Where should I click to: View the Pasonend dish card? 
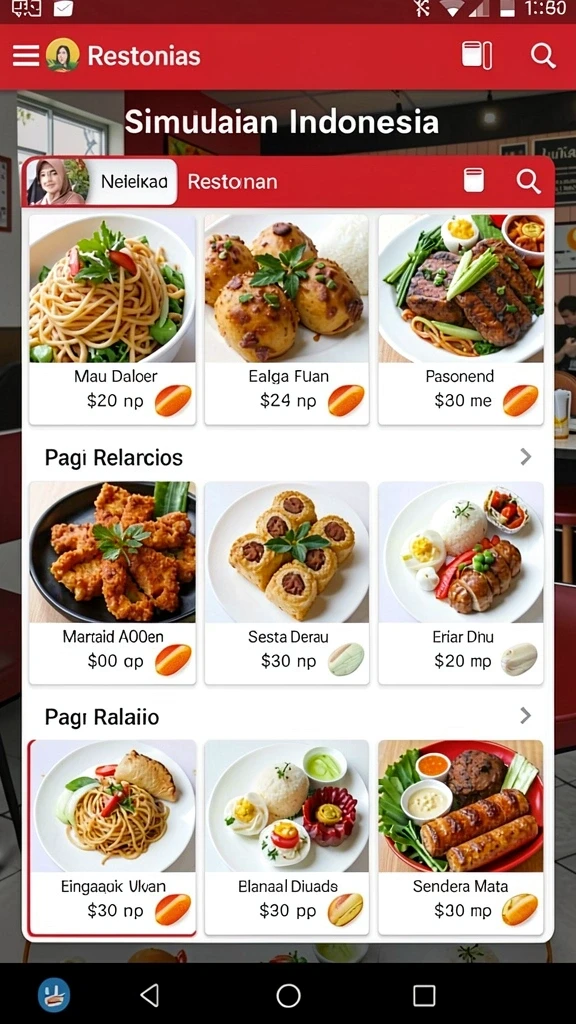click(460, 319)
